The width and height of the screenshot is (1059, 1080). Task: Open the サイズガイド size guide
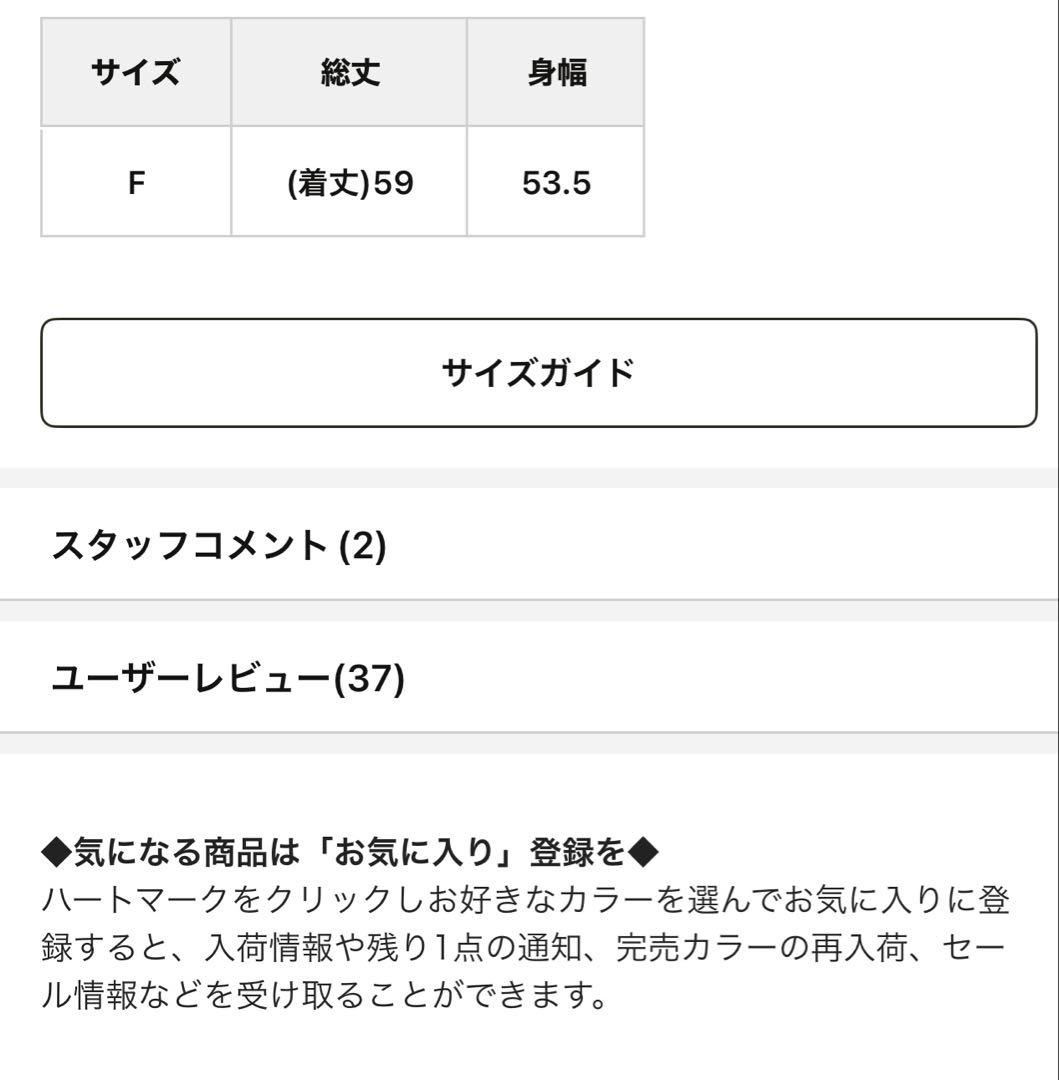pyautogui.click(x=538, y=373)
